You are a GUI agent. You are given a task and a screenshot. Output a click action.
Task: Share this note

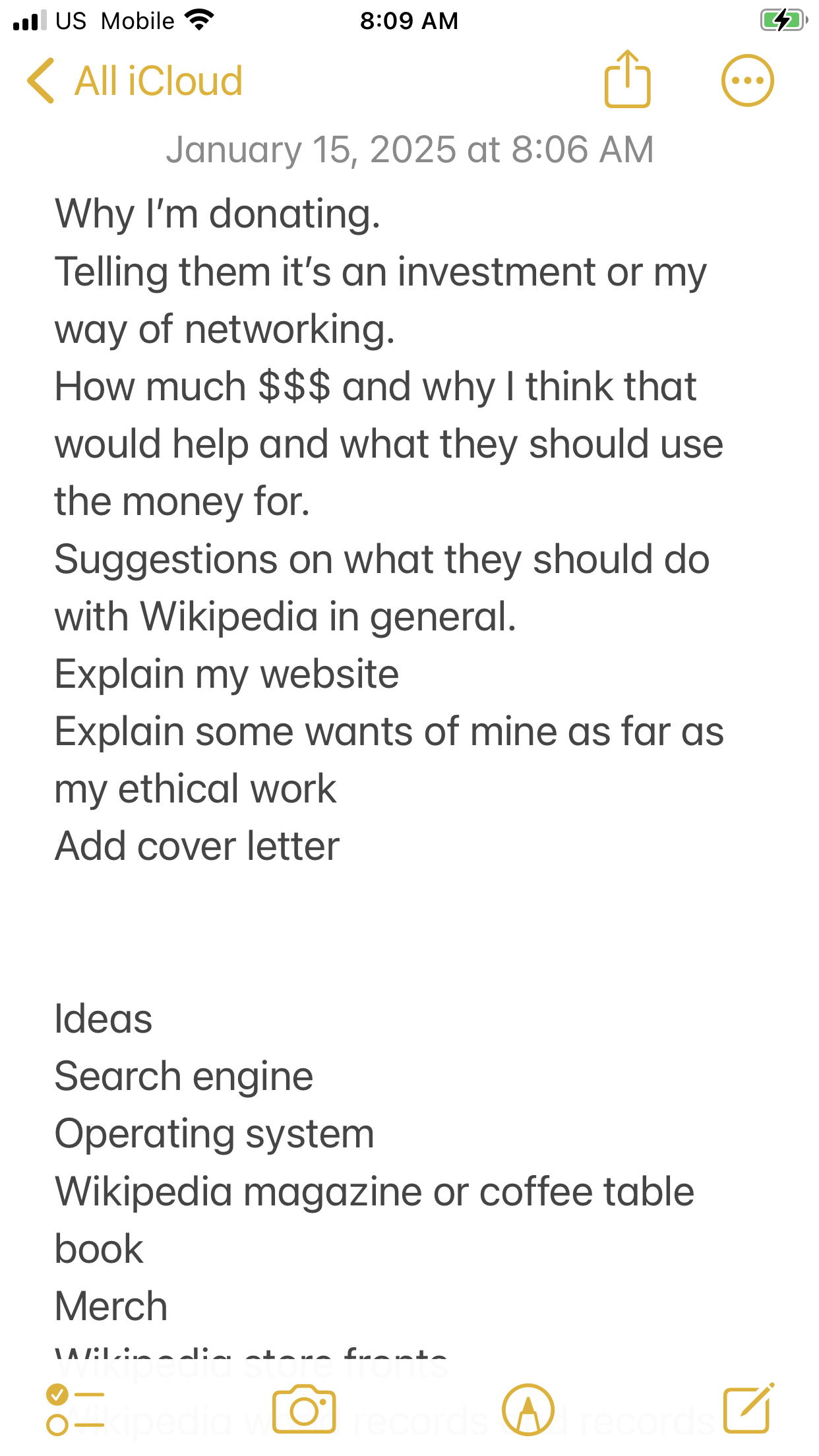[x=627, y=79]
